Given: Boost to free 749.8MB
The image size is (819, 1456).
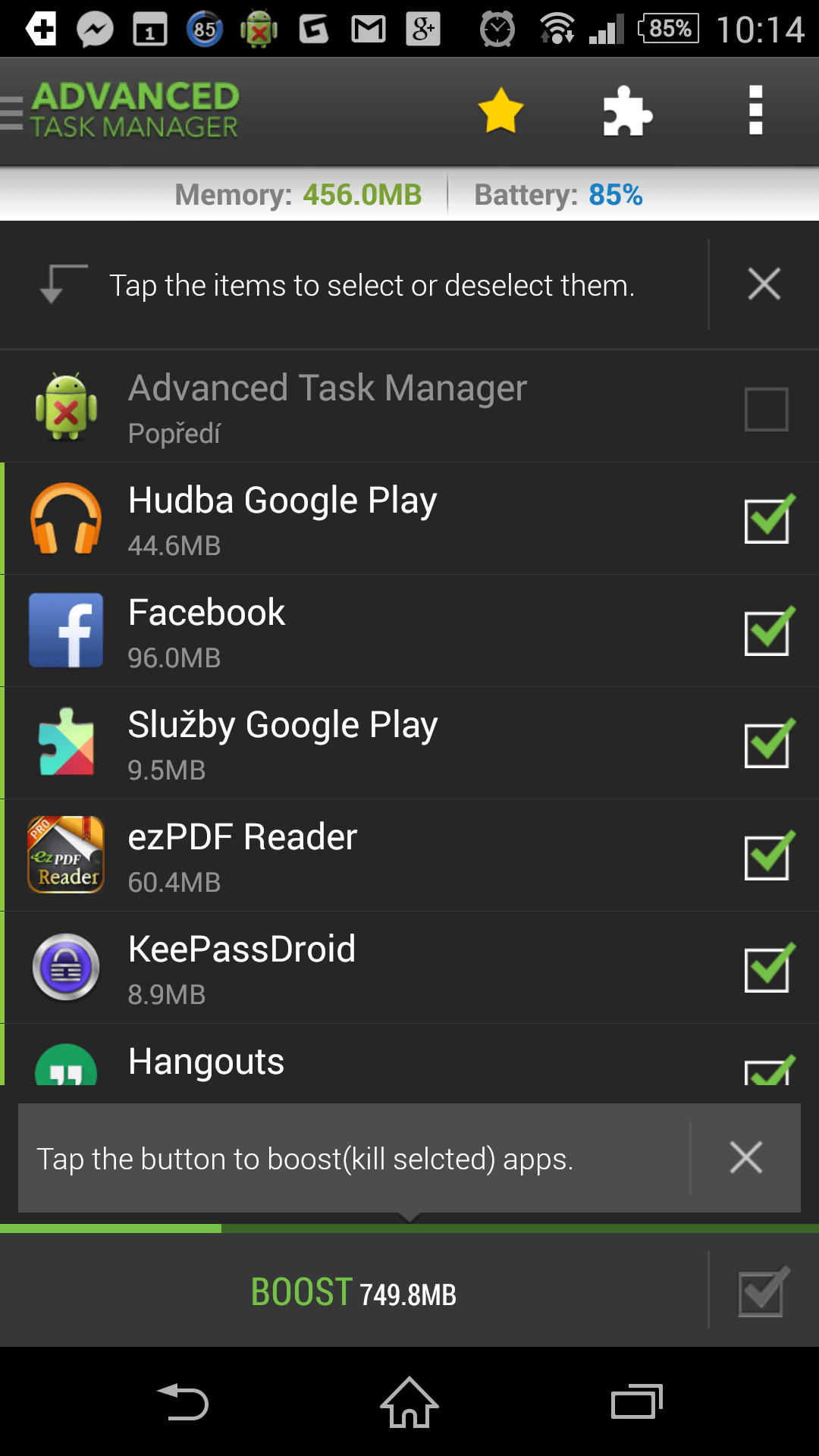Looking at the screenshot, I should click(x=353, y=1292).
